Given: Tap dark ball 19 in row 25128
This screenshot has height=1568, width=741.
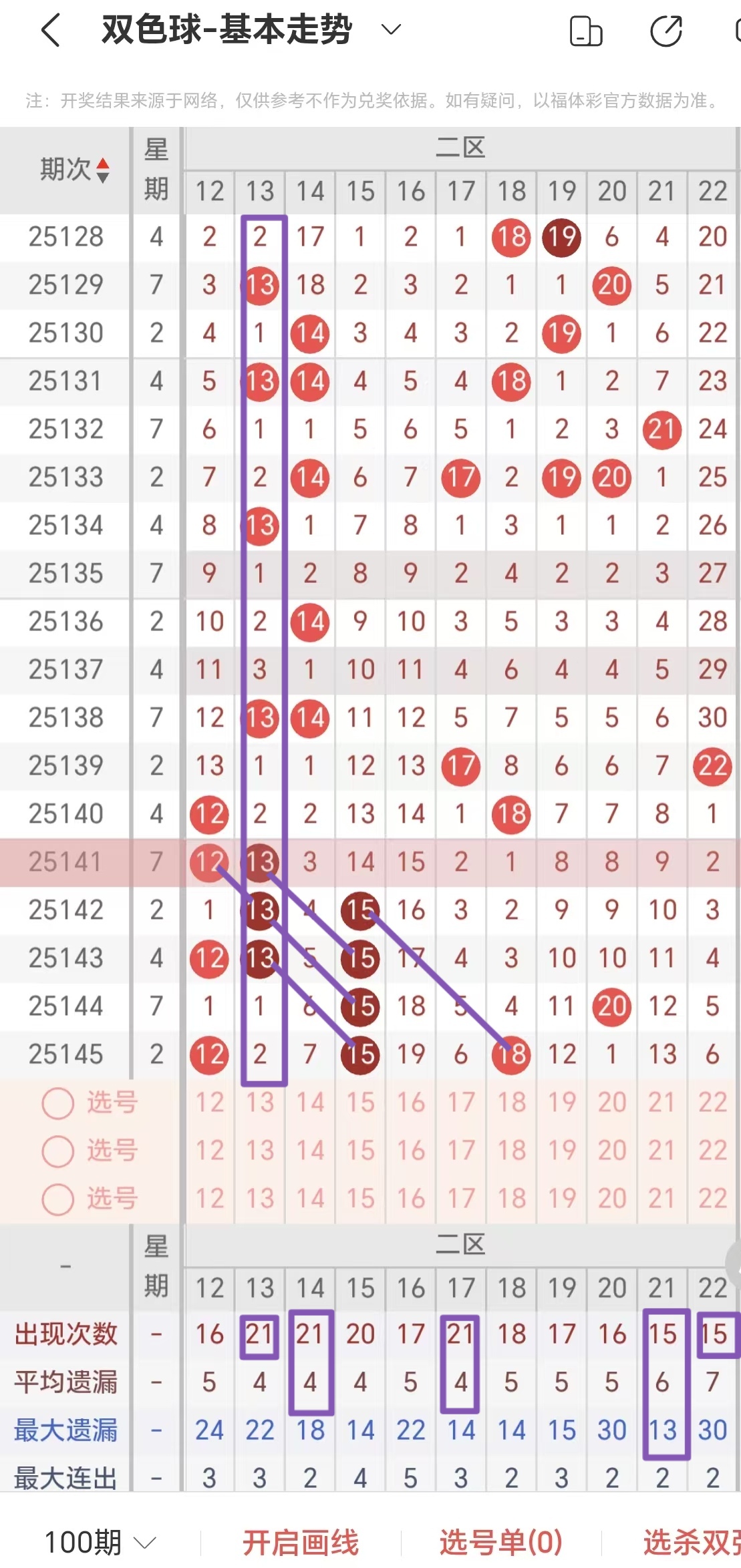Looking at the screenshot, I should click(x=561, y=236).
